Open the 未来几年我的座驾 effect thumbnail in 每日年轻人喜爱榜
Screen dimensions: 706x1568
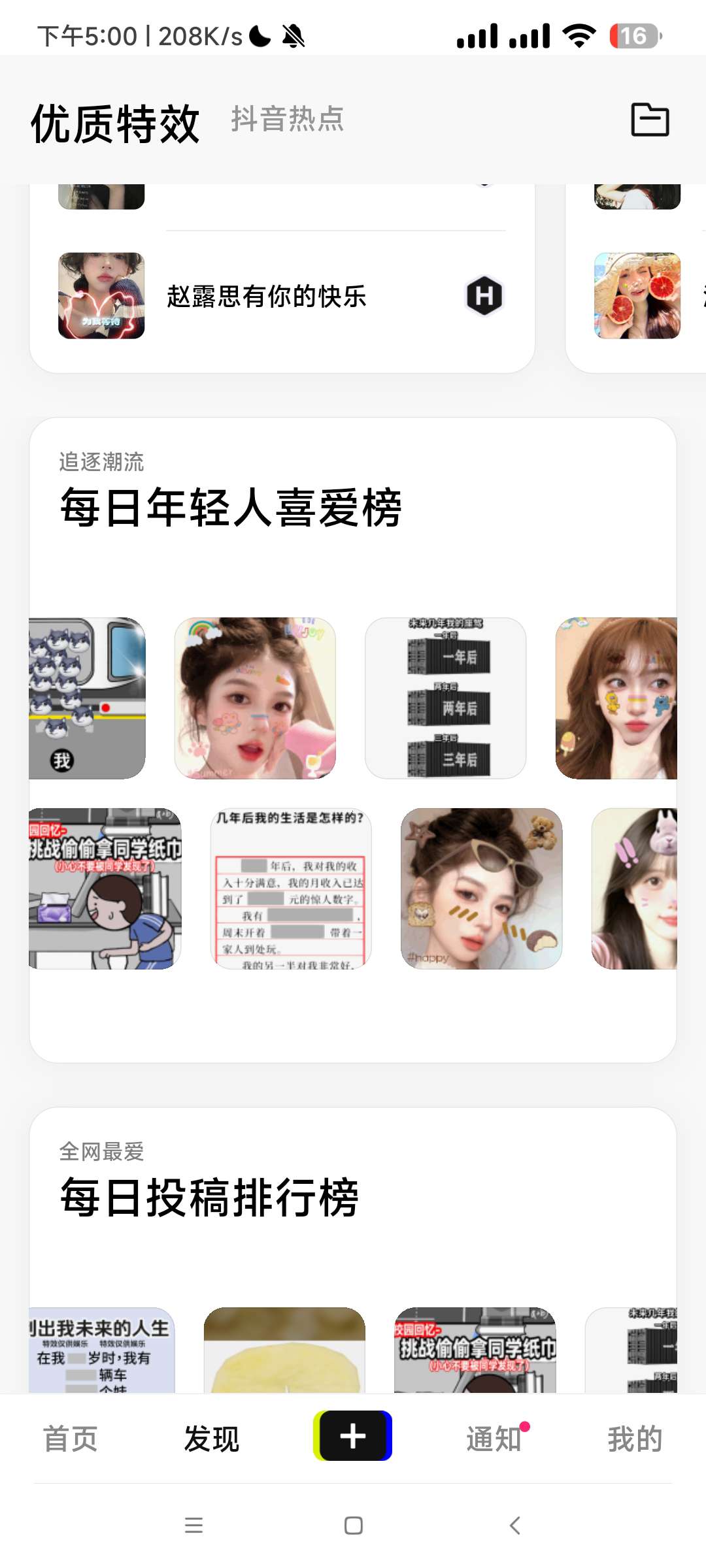445,698
